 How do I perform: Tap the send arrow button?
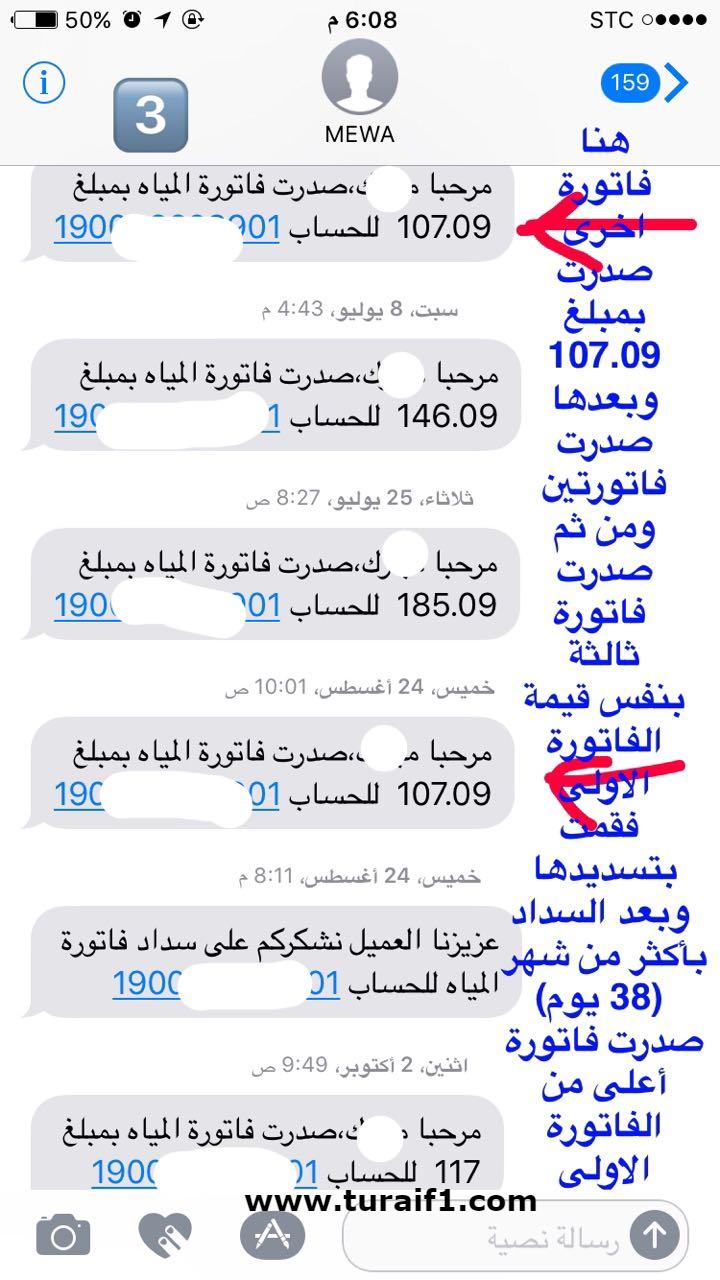pos(654,1237)
